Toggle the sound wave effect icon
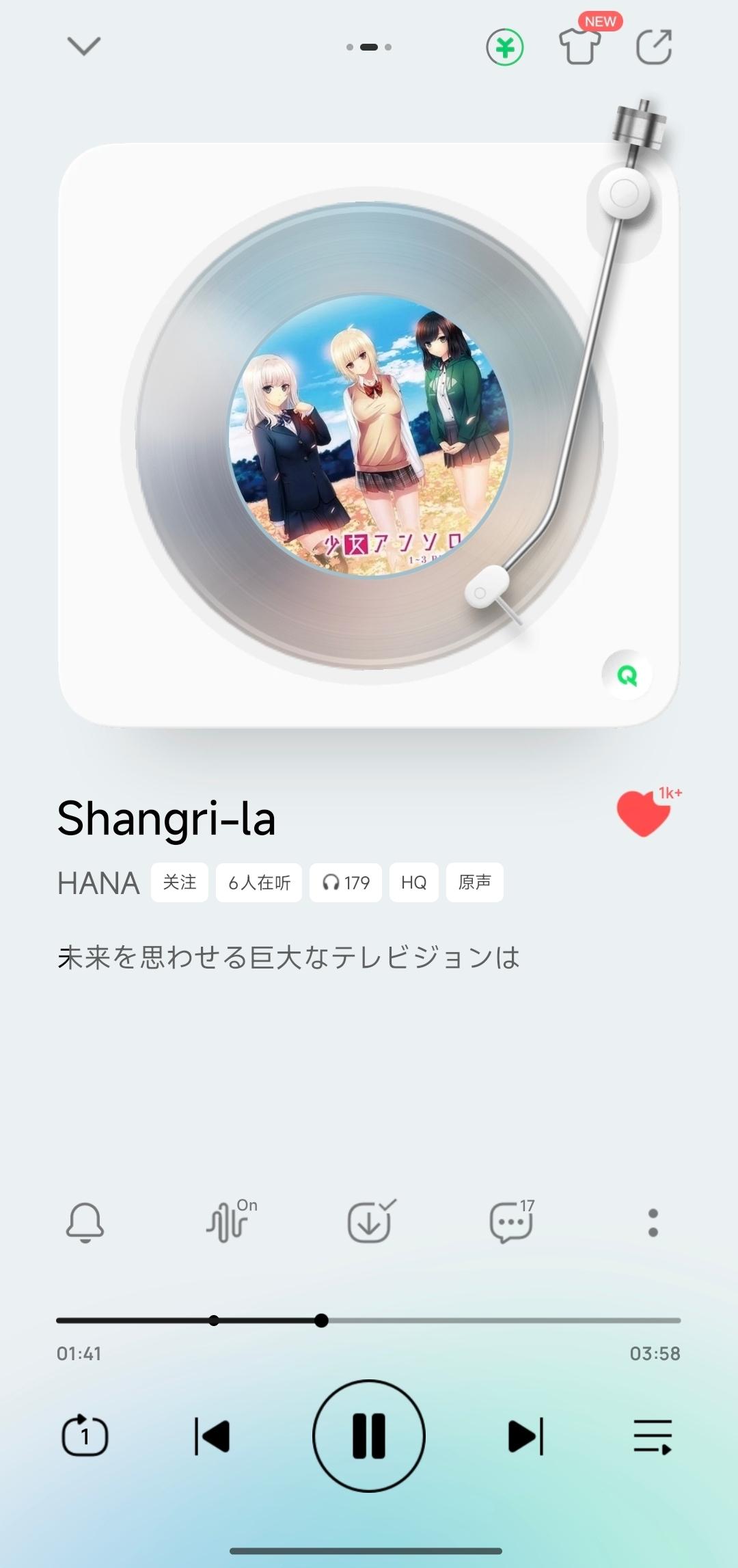738x1568 pixels. 229,1223
